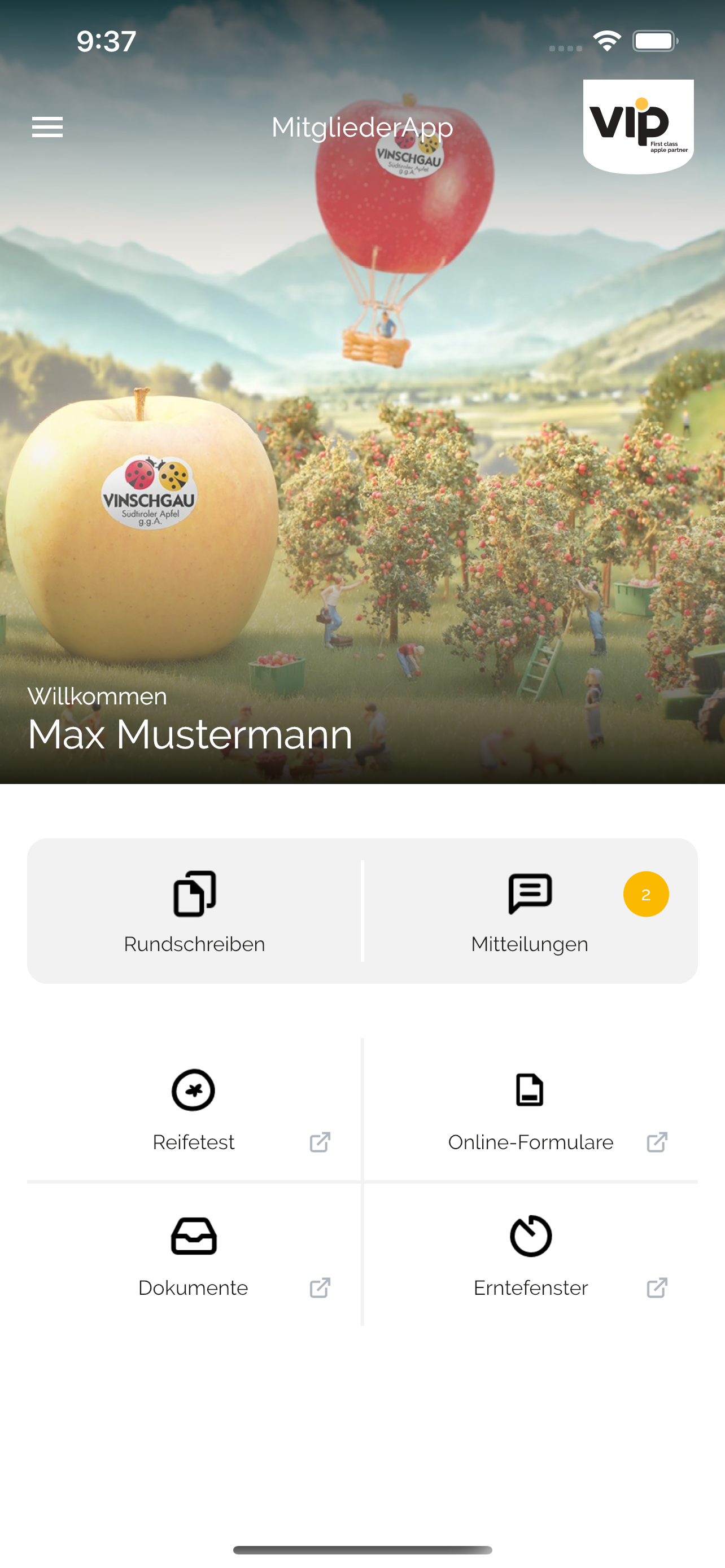Viewport: 725px width, 1568px height.
Task: Tap the Mitteilungen label
Action: click(529, 944)
